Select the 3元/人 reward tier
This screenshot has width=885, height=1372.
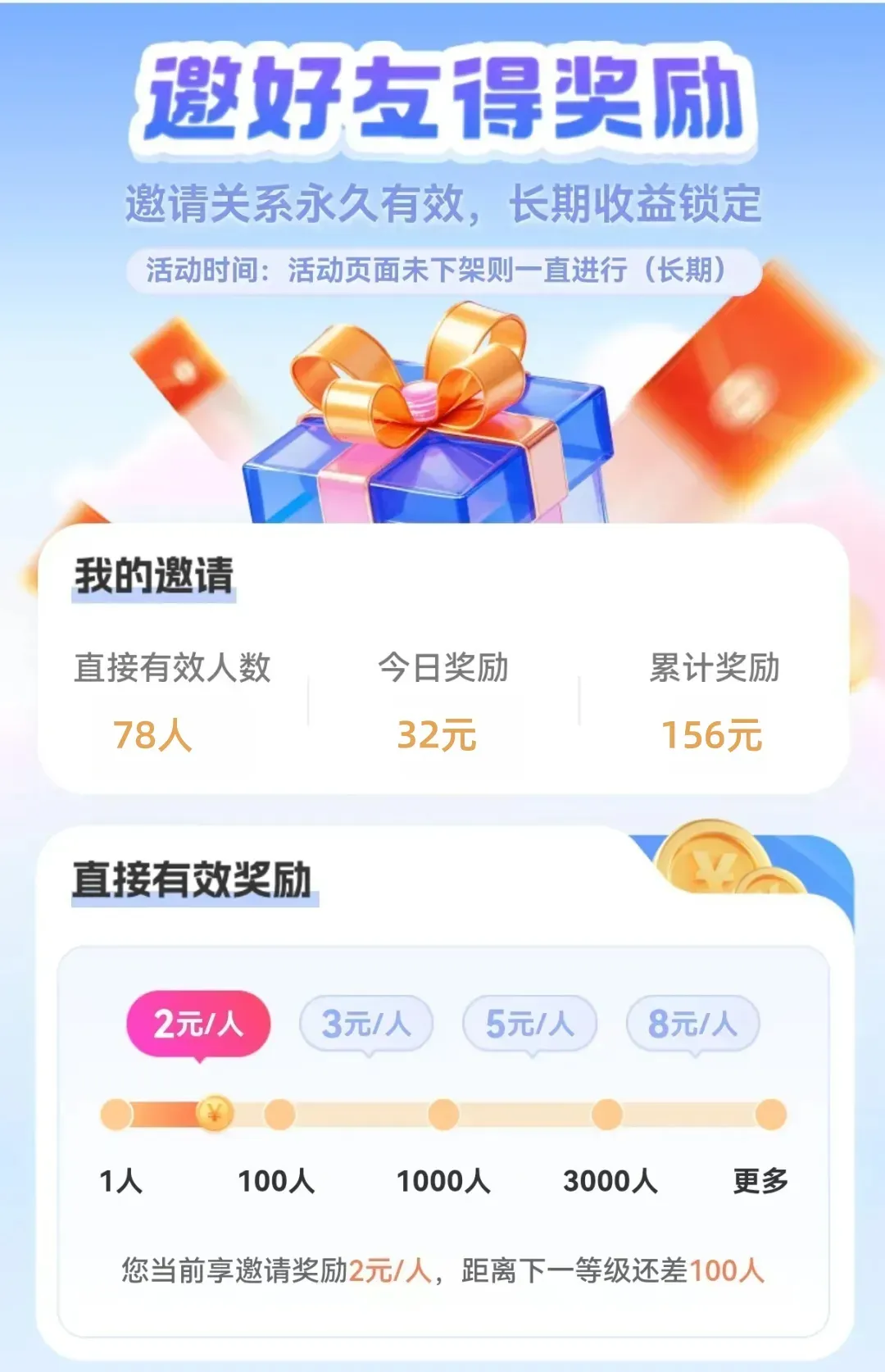363,1023
